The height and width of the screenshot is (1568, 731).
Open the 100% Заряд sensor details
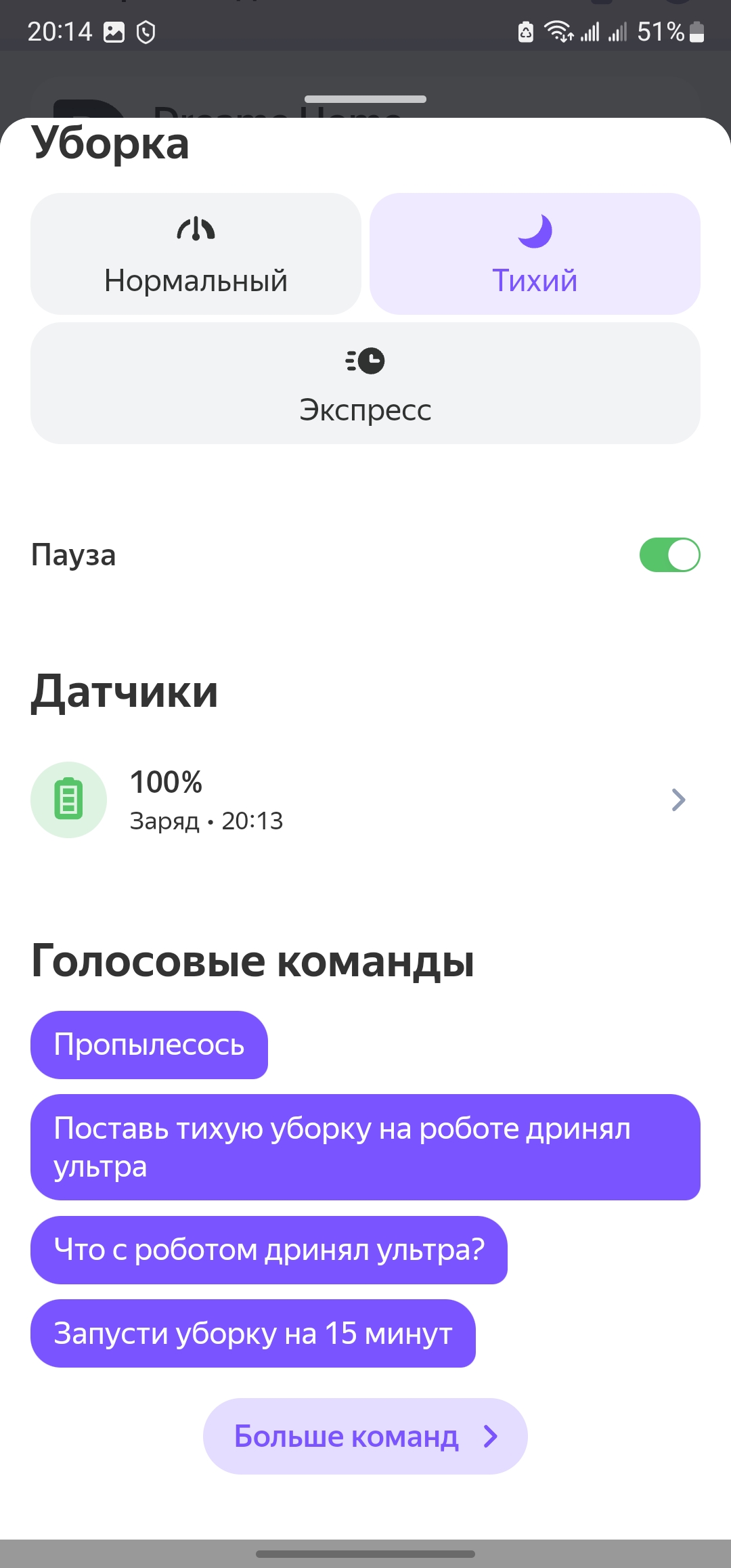(365, 800)
